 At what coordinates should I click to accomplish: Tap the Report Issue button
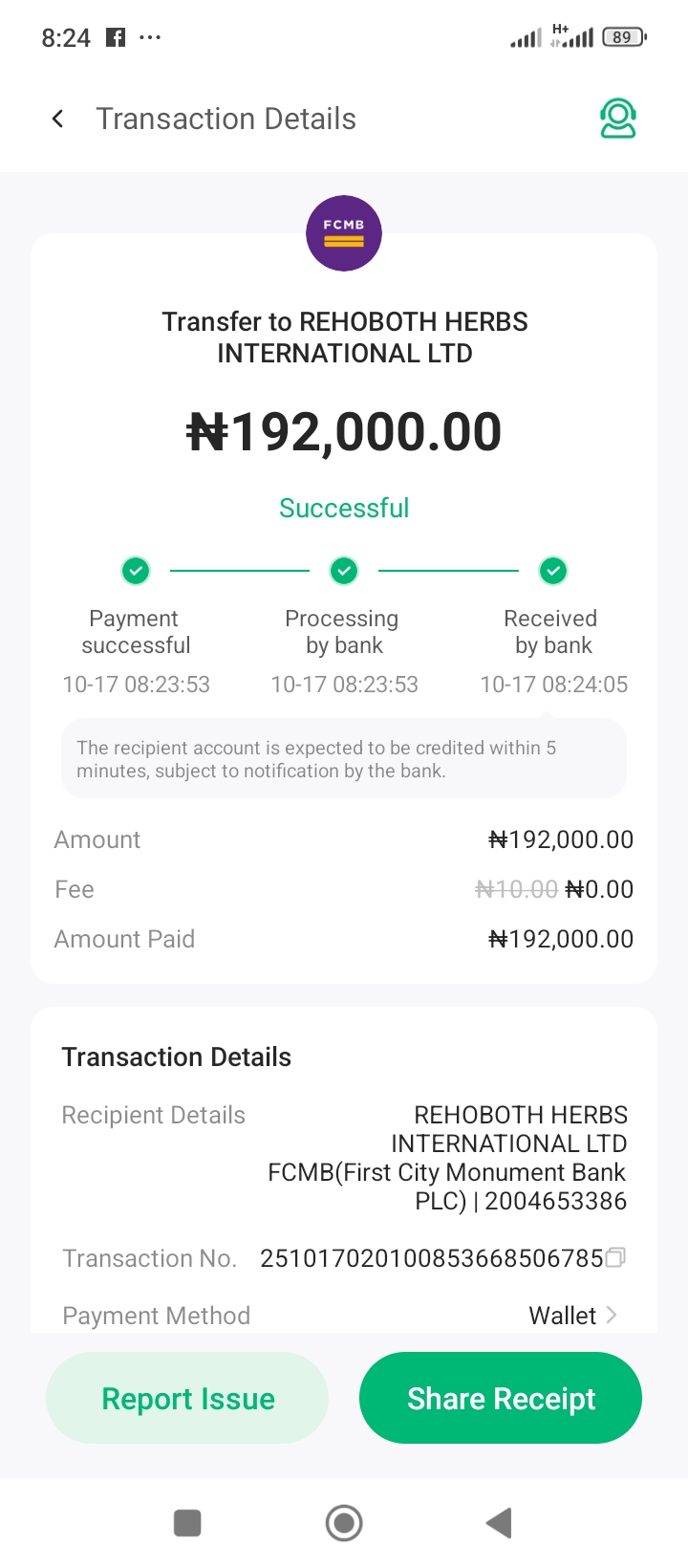[187, 1398]
